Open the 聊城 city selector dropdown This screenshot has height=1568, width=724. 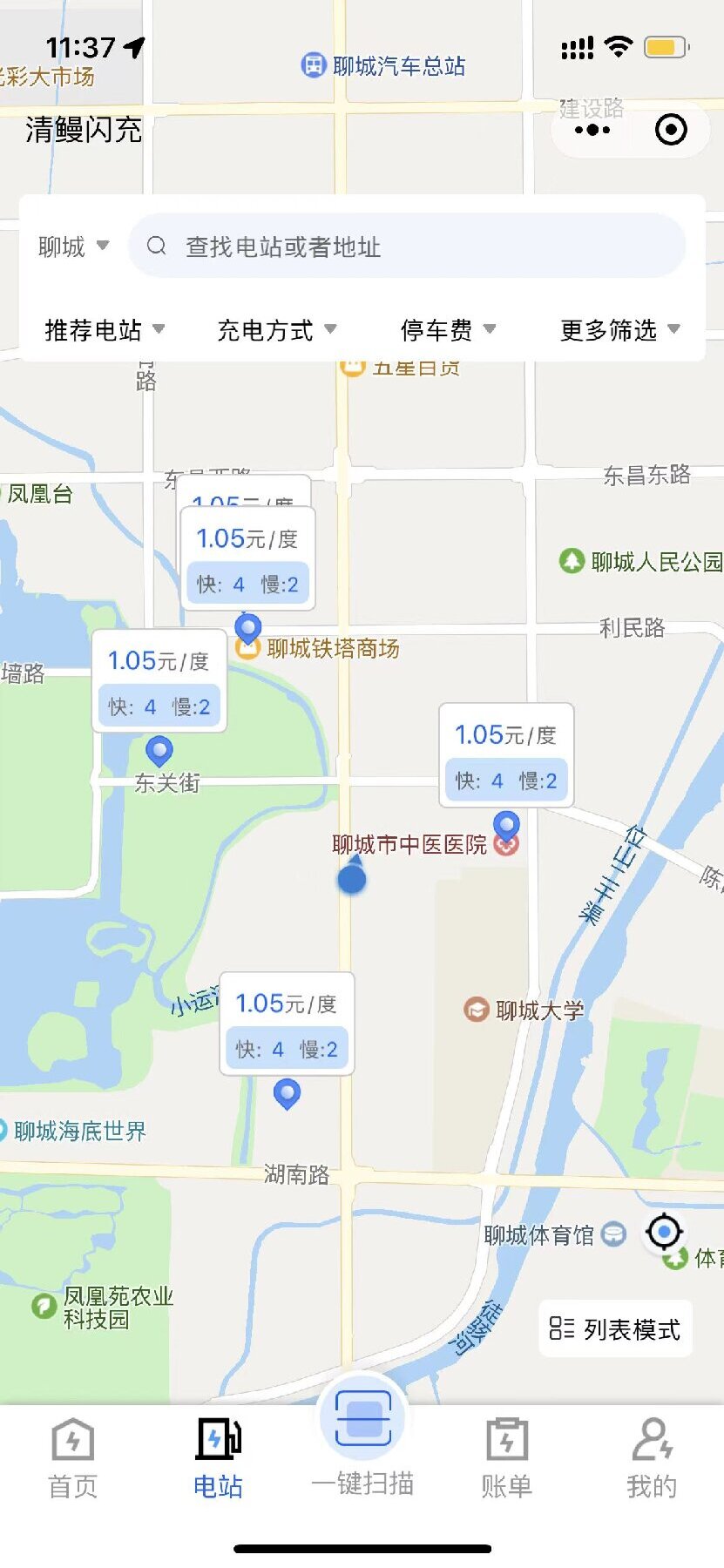(x=74, y=247)
